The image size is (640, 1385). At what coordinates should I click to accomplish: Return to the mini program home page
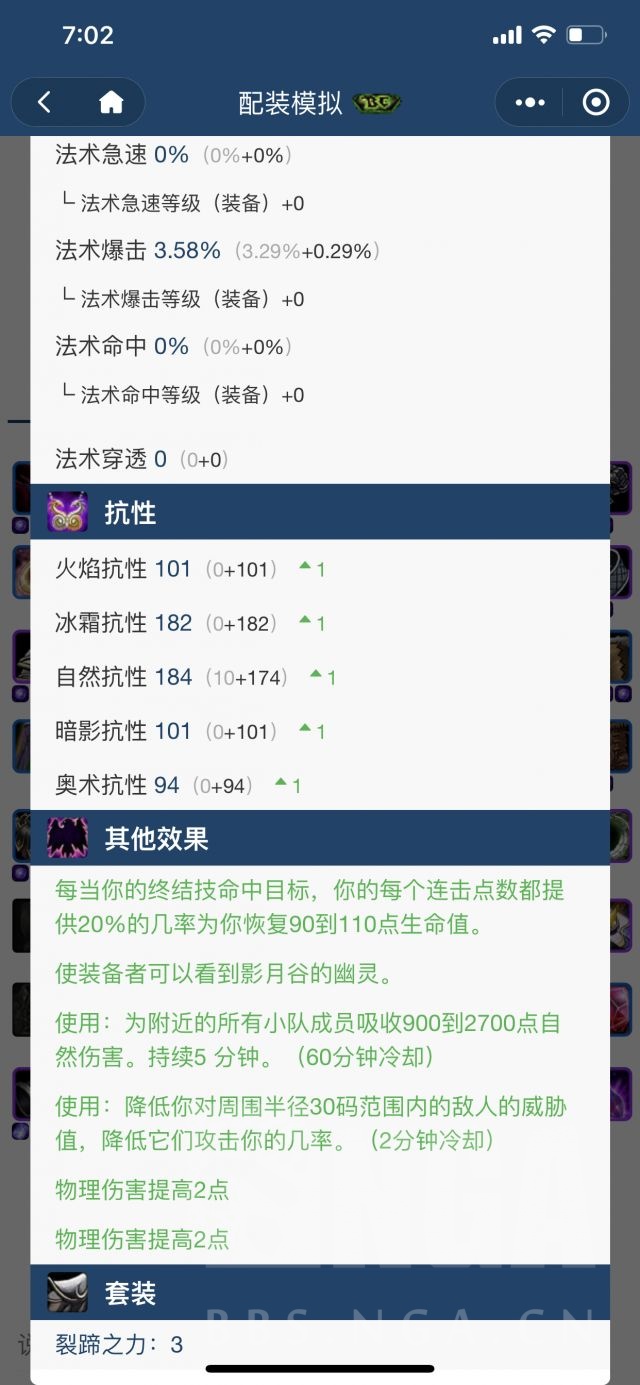[x=111, y=102]
